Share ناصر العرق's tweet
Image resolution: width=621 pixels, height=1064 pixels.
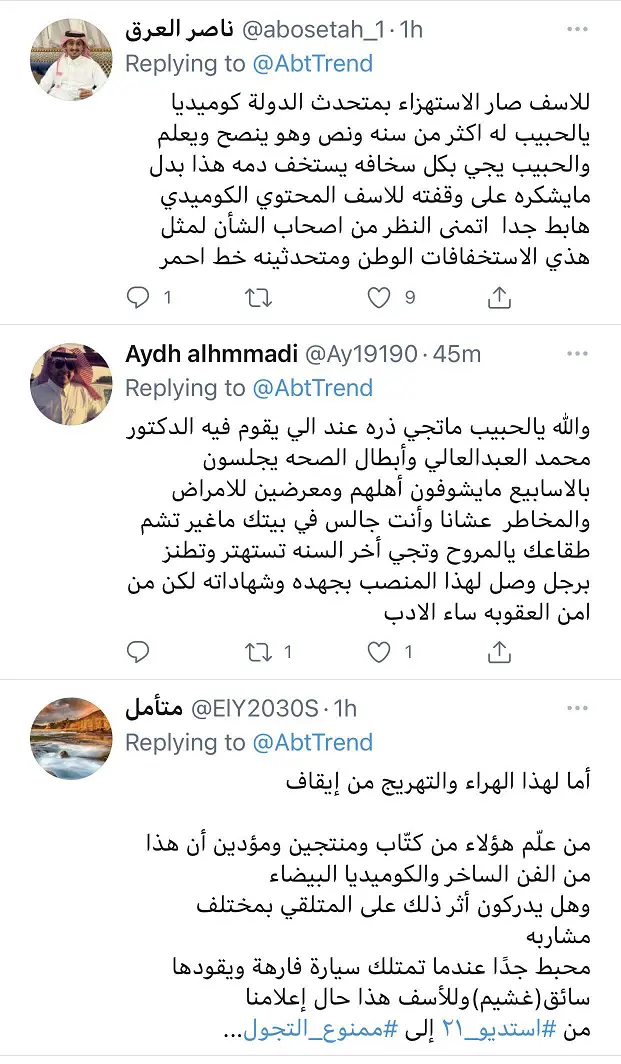(500, 297)
